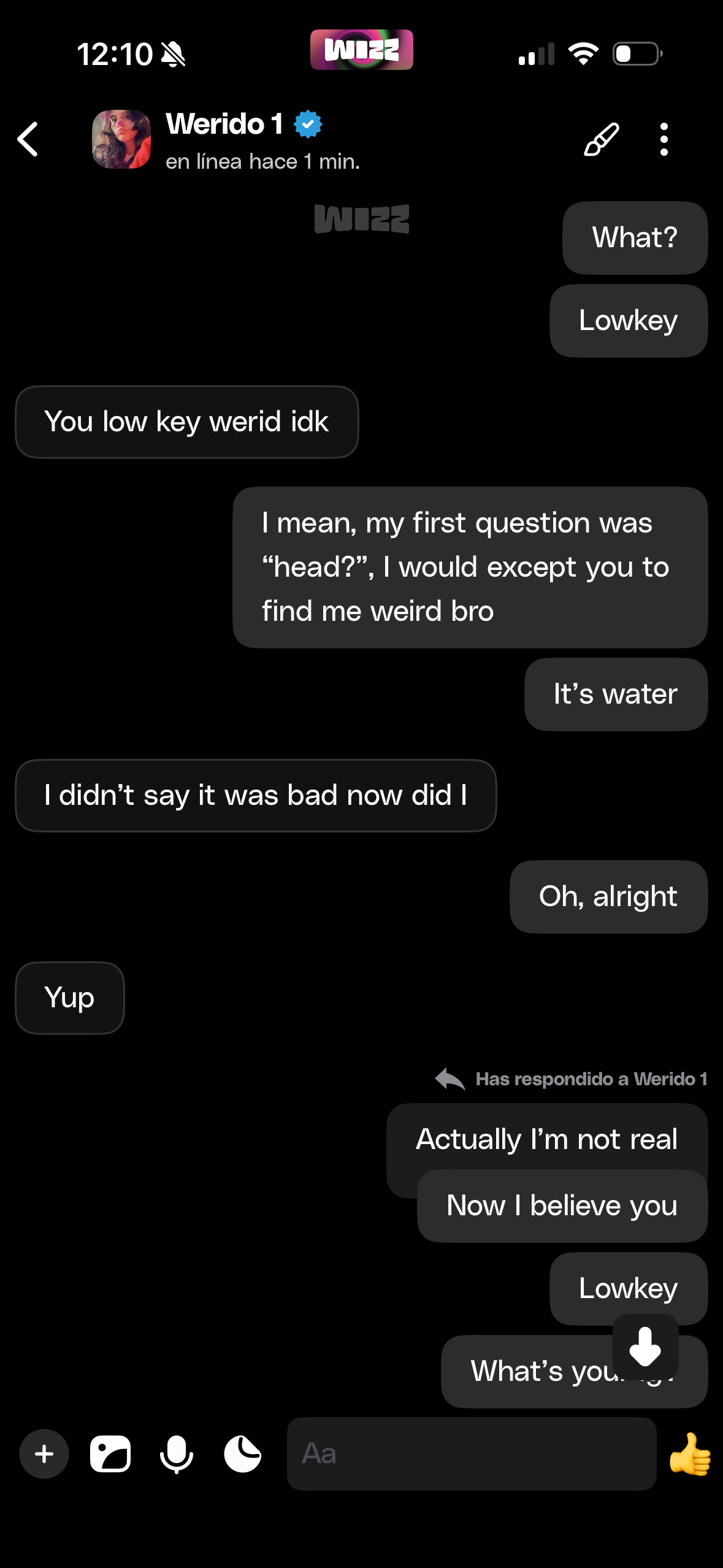Image resolution: width=723 pixels, height=1568 pixels.
Task: Open the brush customization icon
Action: coord(601,139)
